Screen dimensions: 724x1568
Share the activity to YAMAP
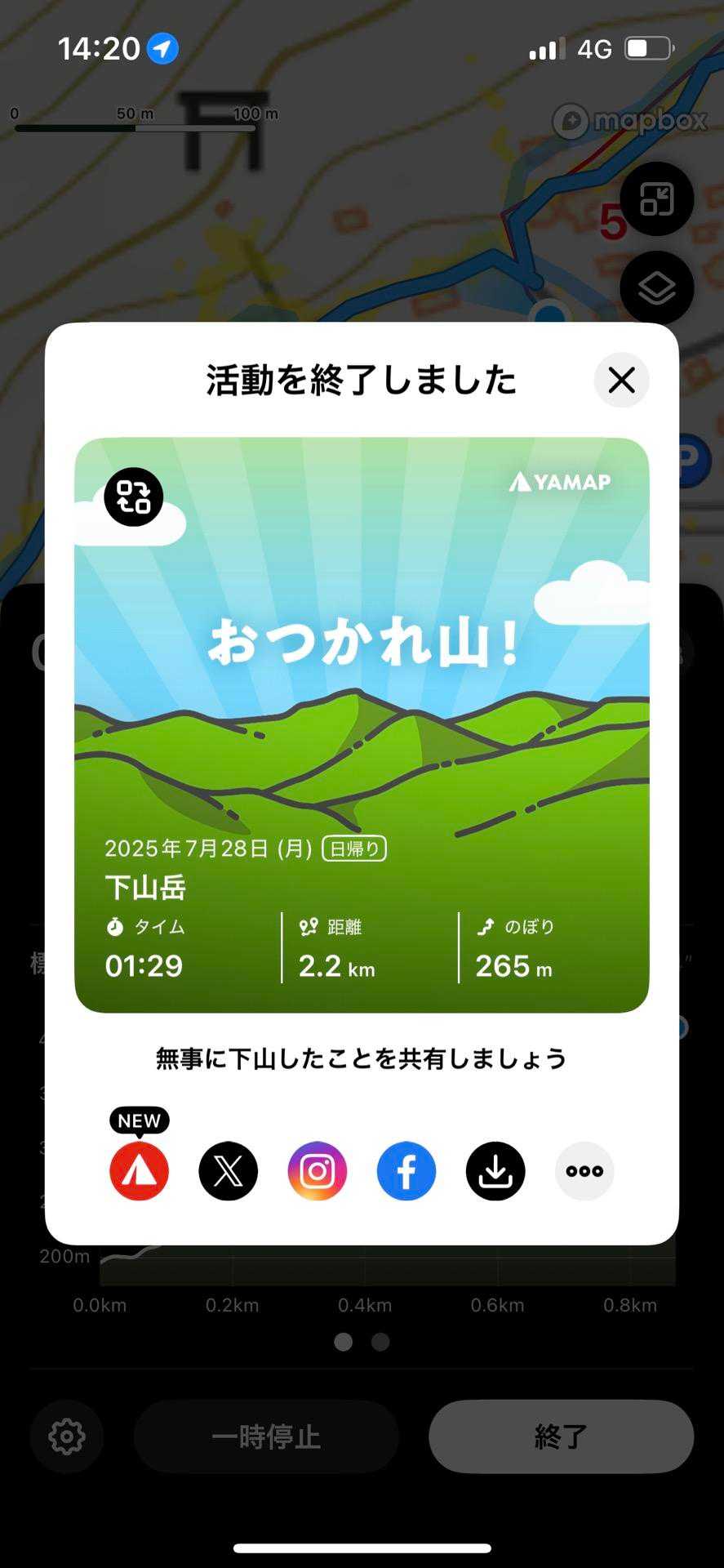pyautogui.click(x=140, y=1171)
